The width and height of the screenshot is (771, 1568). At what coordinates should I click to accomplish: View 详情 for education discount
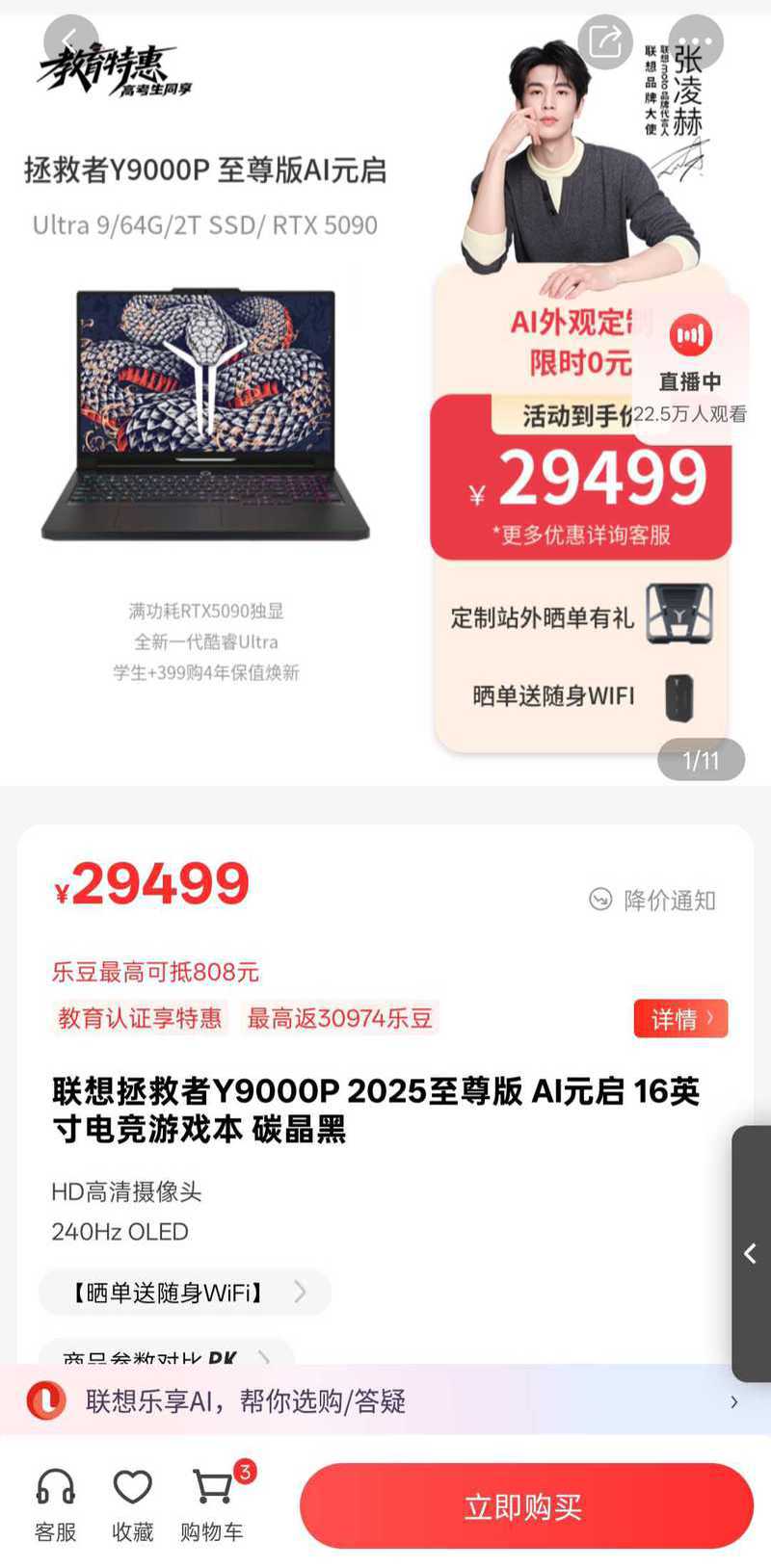[x=680, y=1018]
